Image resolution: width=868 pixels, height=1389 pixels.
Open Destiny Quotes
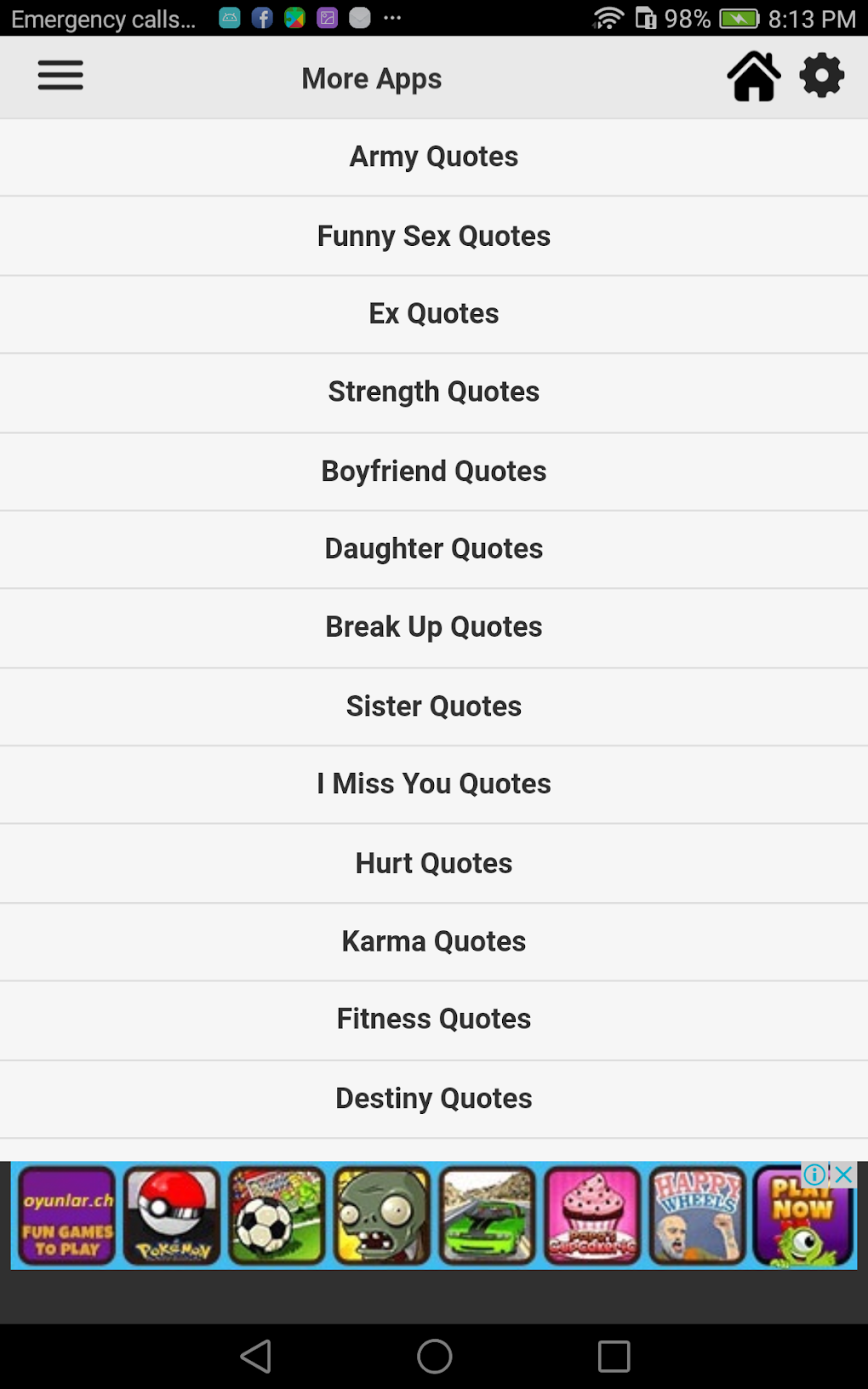tap(434, 1099)
